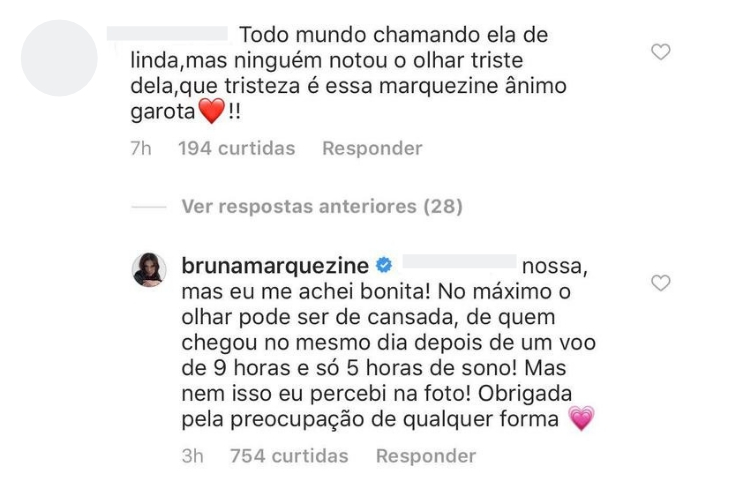Like the comment about the 'olhar triste'
The image size is (750, 500).
pos(660,51)
